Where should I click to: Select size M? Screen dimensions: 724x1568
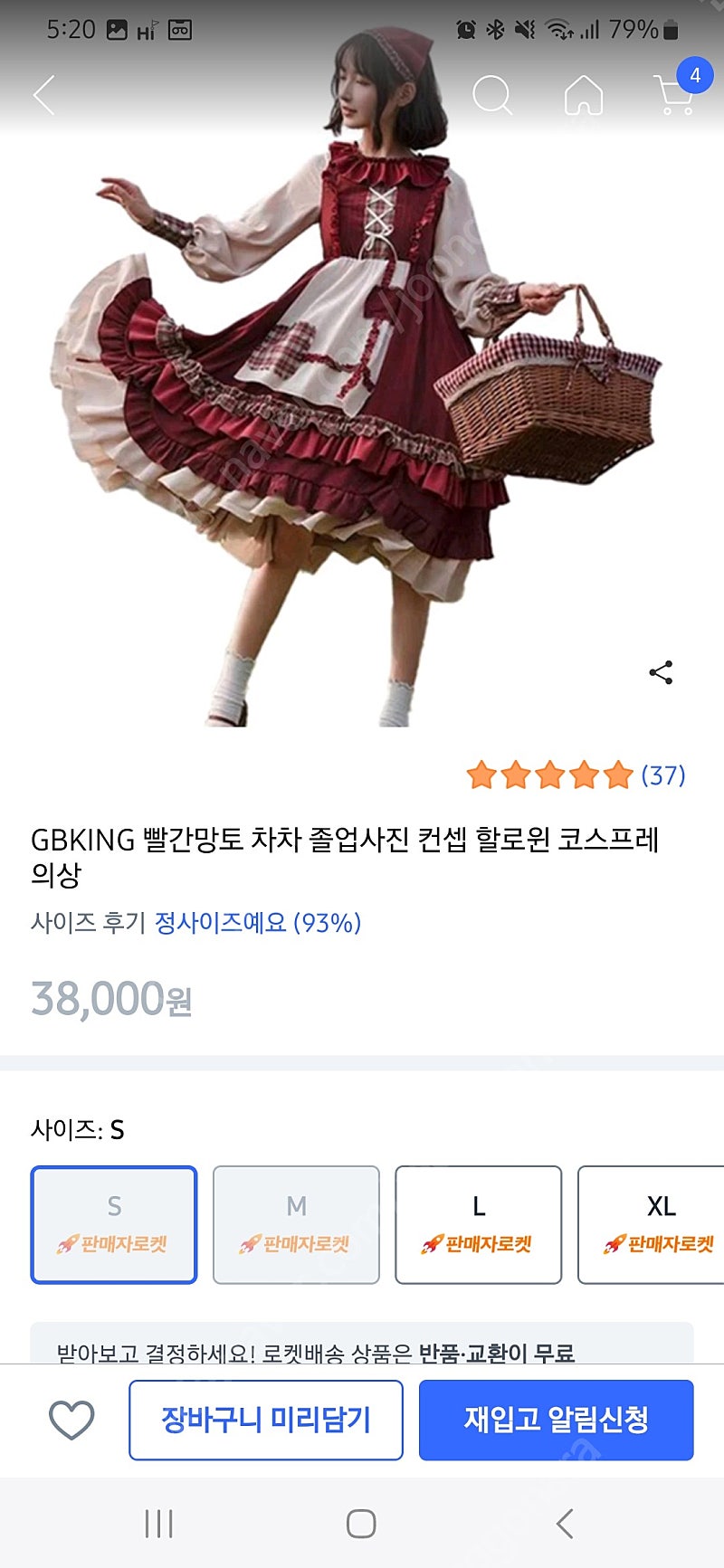[x=296, y=1225]
